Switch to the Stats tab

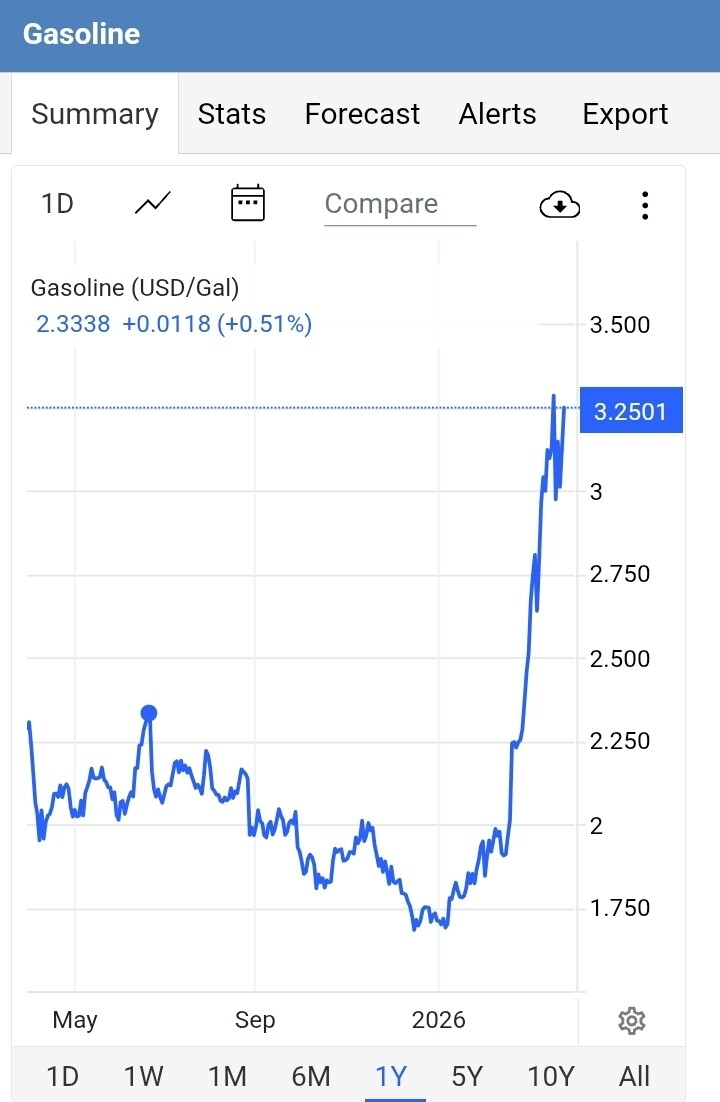pos(231,114)
